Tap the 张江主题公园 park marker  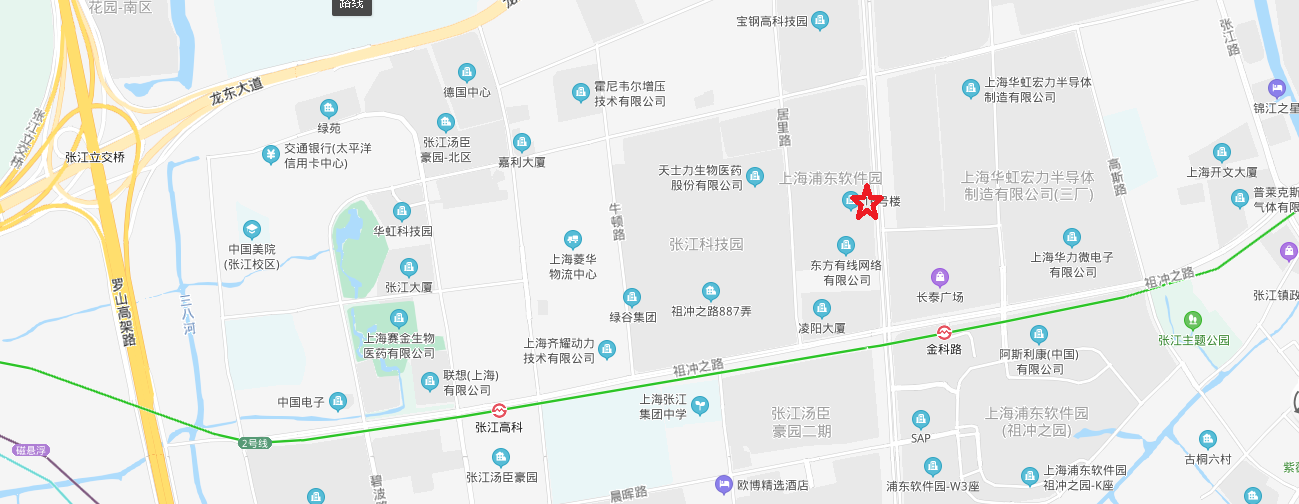coord(1192,320)
